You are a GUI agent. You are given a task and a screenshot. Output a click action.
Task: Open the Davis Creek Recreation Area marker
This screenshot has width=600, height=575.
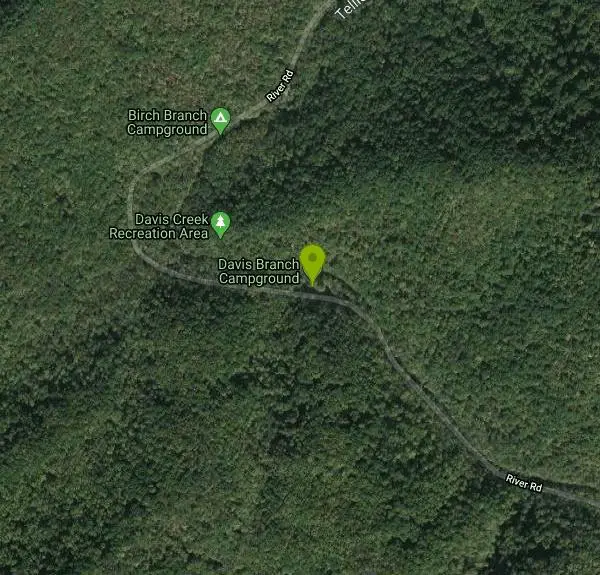point(221,225)
